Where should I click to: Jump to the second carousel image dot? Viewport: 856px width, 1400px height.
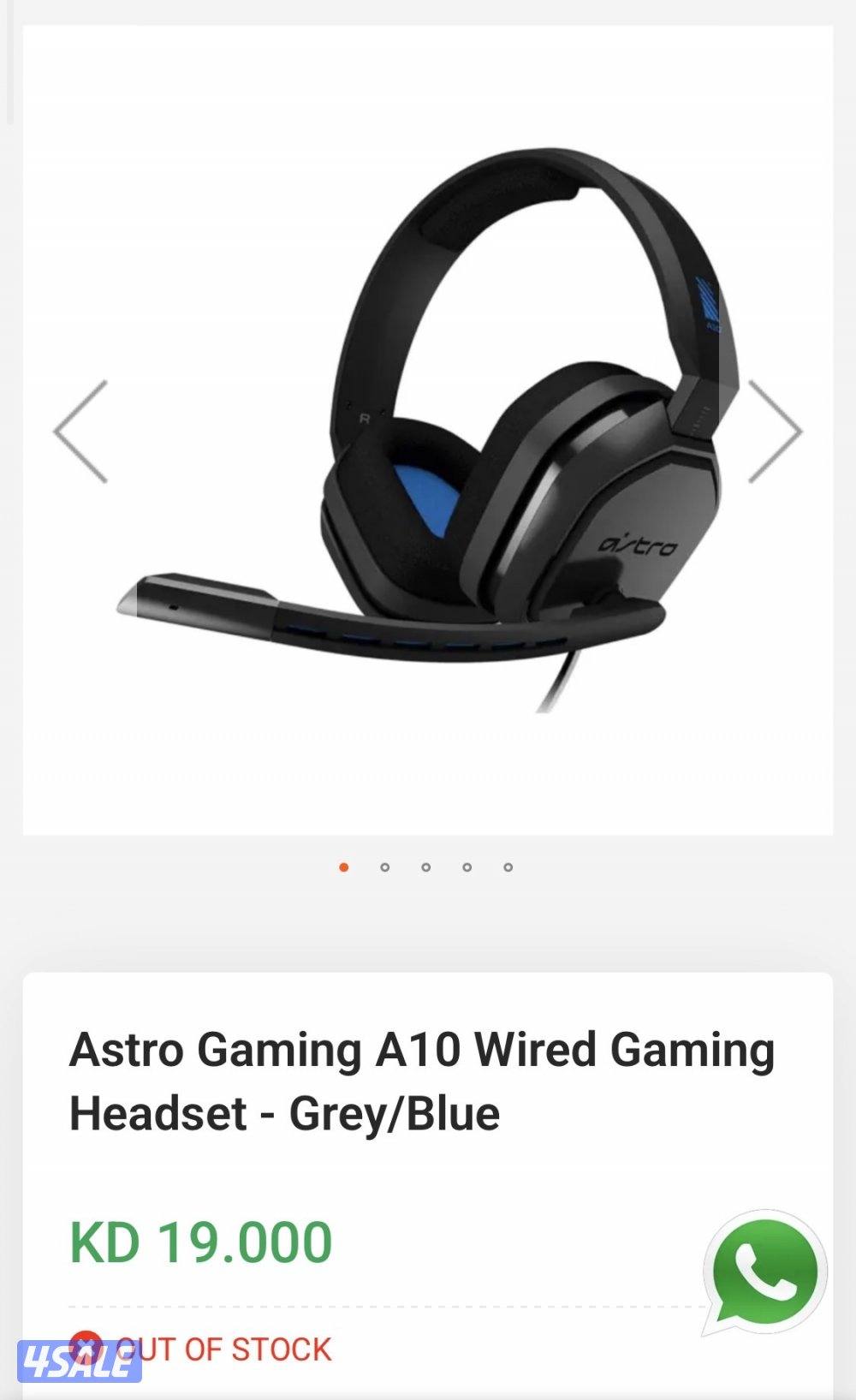385,867
